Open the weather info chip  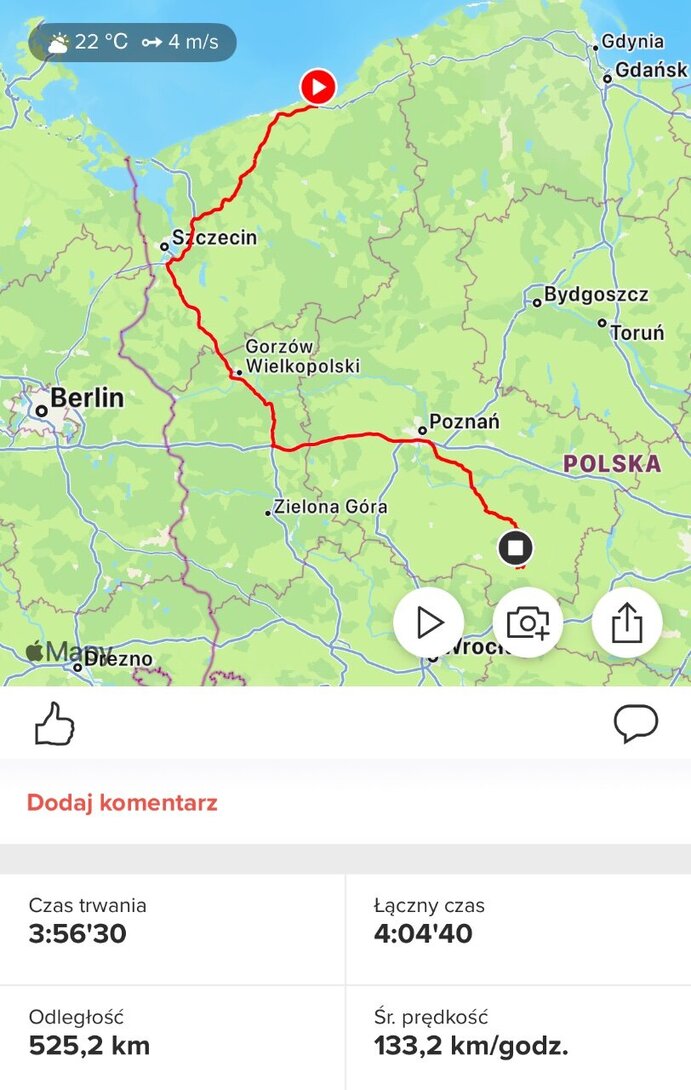click(132, 43)
